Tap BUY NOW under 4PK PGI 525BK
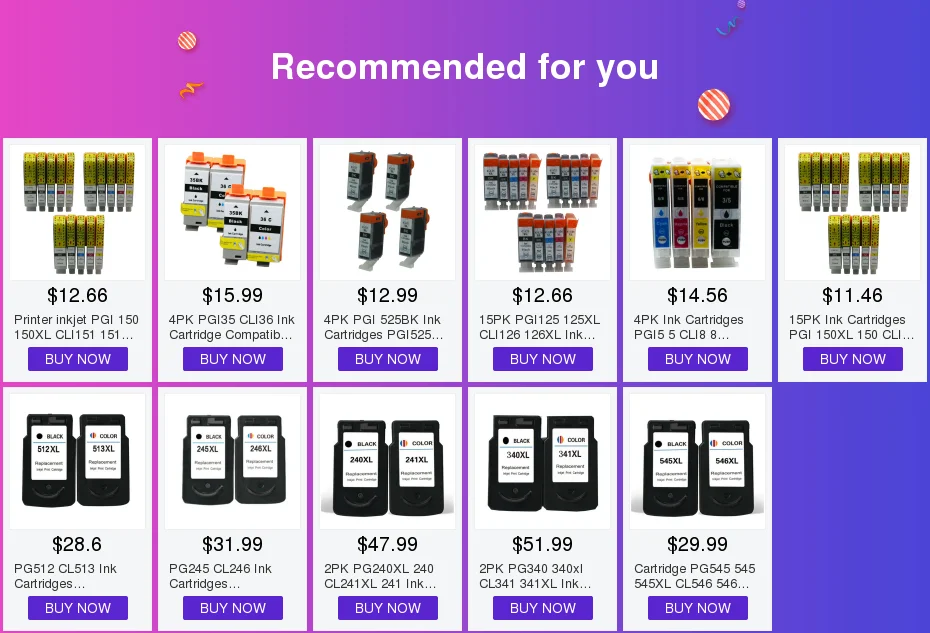Screen dimensions: 930x633 click(x=388, y=359)
